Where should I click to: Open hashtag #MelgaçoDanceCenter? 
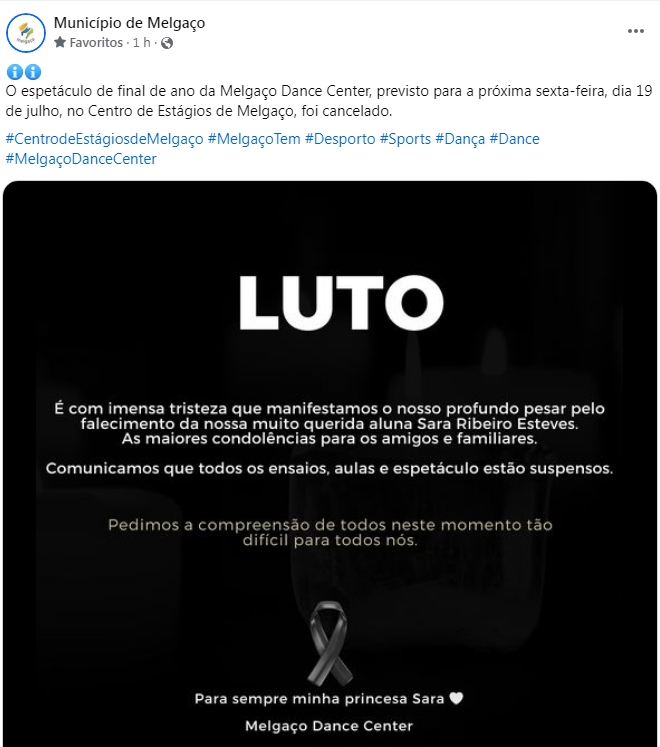(81, 158)
